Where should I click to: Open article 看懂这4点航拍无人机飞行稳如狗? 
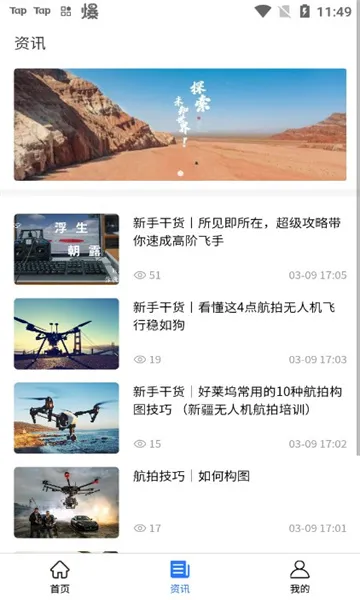tap(180, 334)
